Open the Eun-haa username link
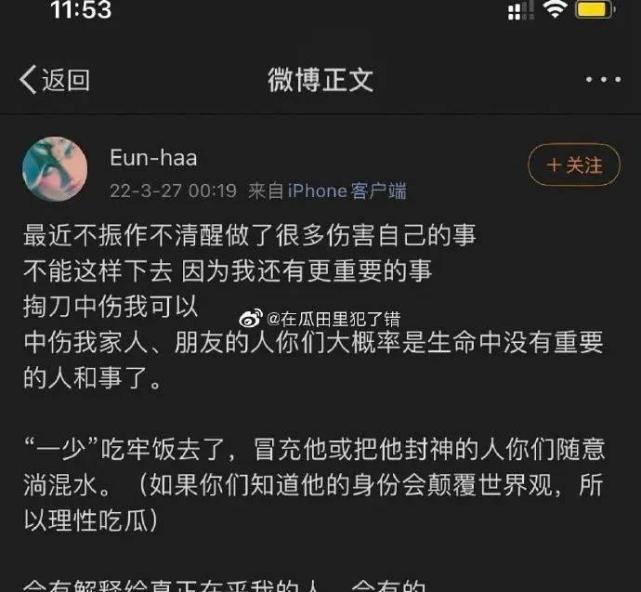 tap(153, 157)
